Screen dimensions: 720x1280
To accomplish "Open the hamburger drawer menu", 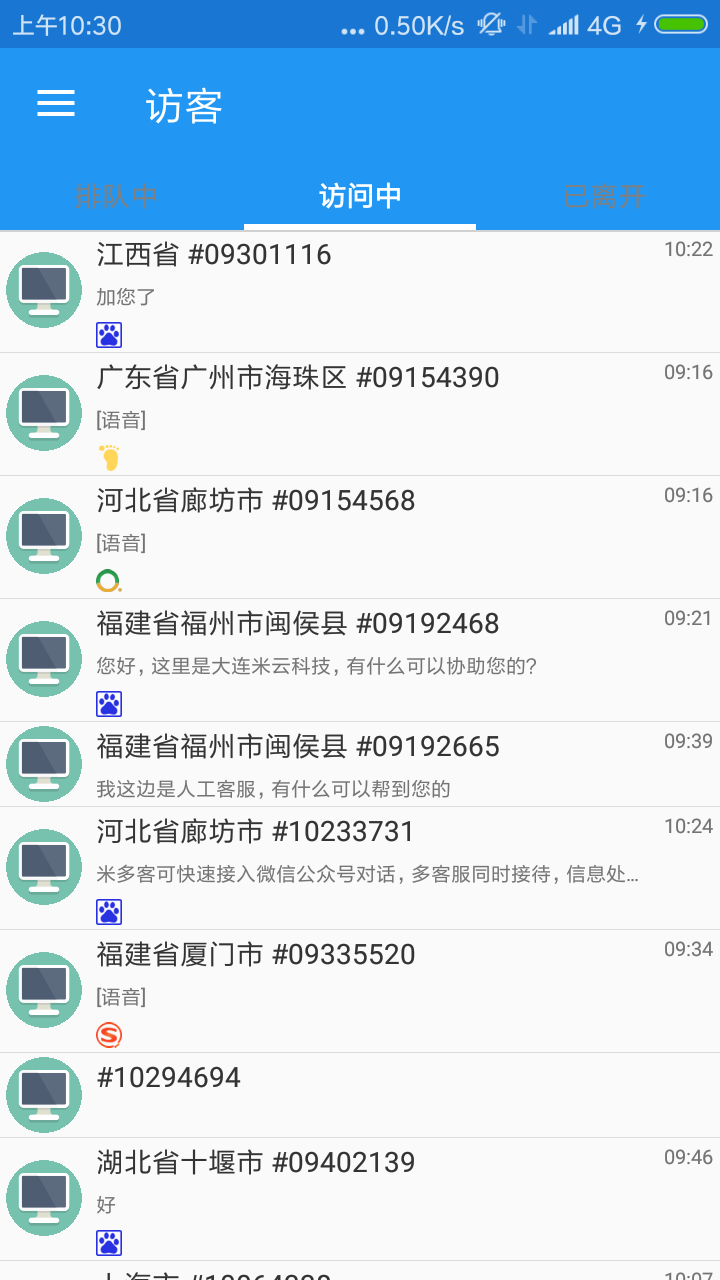I will click(56, 104).
